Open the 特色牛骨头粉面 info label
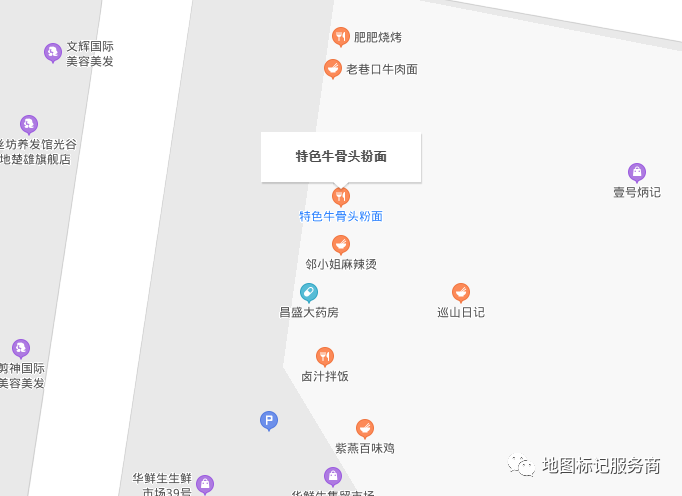The image size is (682, 496). [x=341, y=157]
